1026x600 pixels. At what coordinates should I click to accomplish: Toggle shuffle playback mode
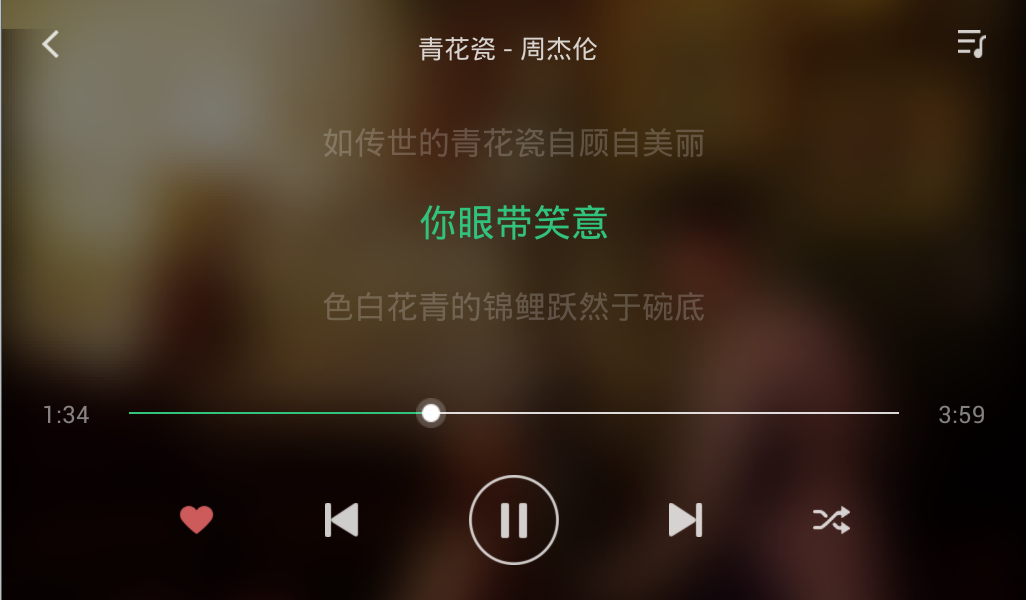tap(831, 520)
